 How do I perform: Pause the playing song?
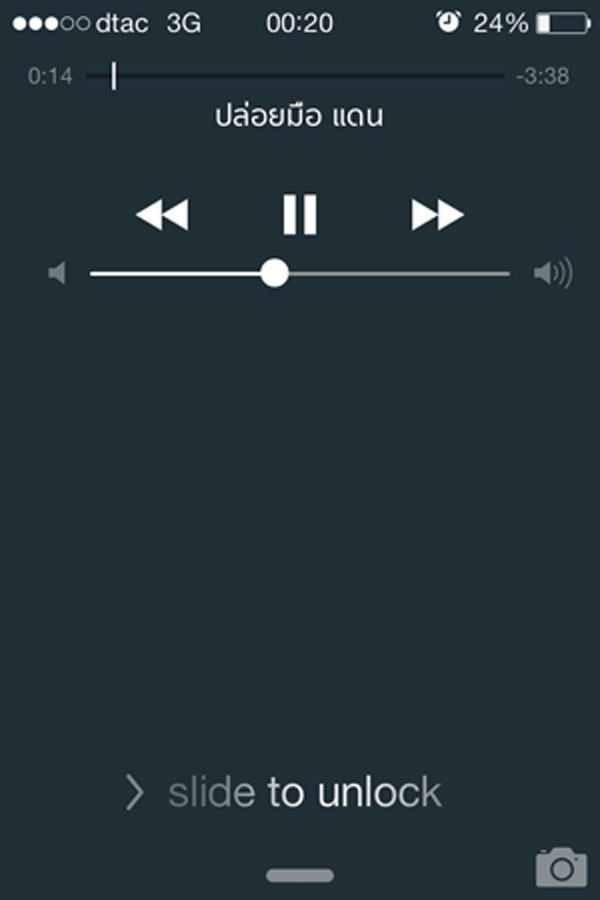click(x=299, y=214)
